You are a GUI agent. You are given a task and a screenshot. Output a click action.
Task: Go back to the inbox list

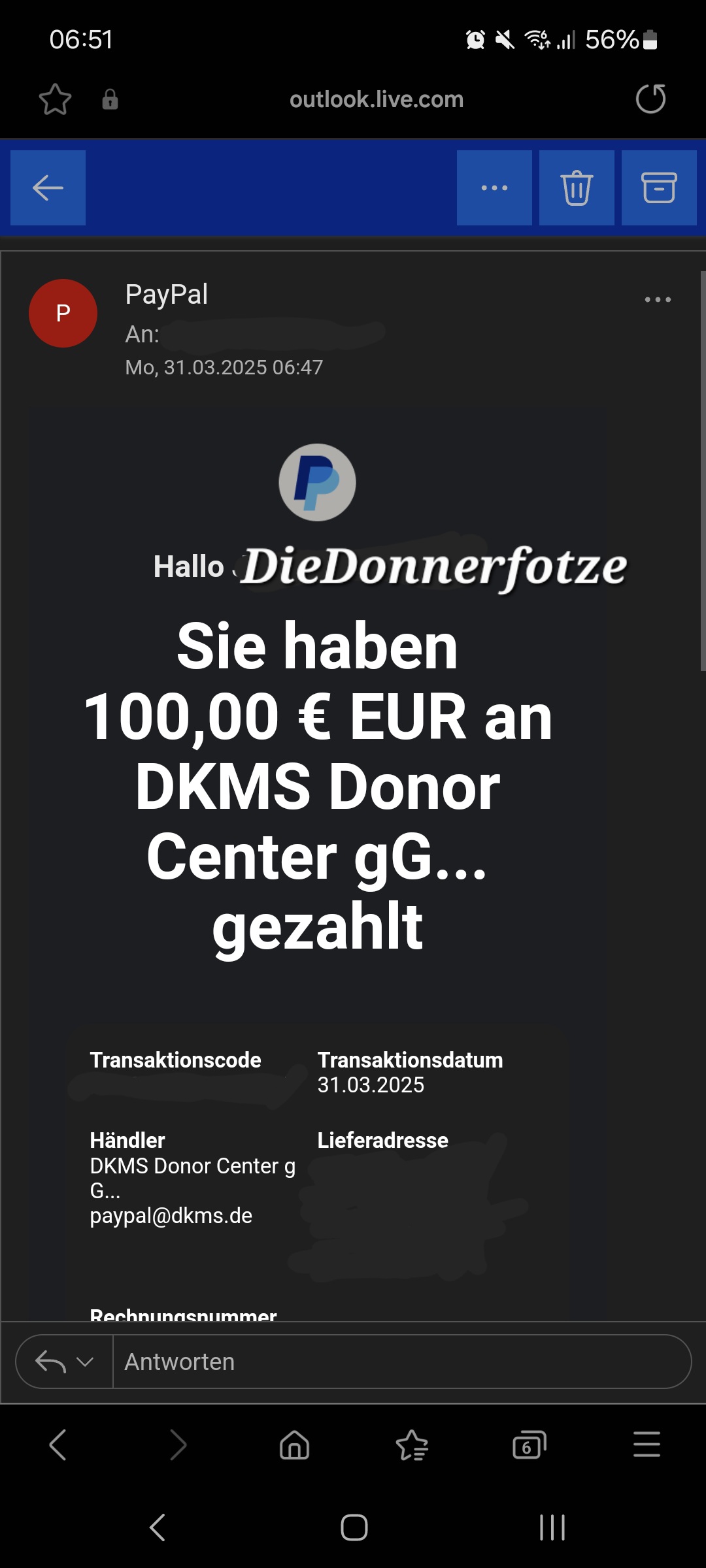(48, 188)
